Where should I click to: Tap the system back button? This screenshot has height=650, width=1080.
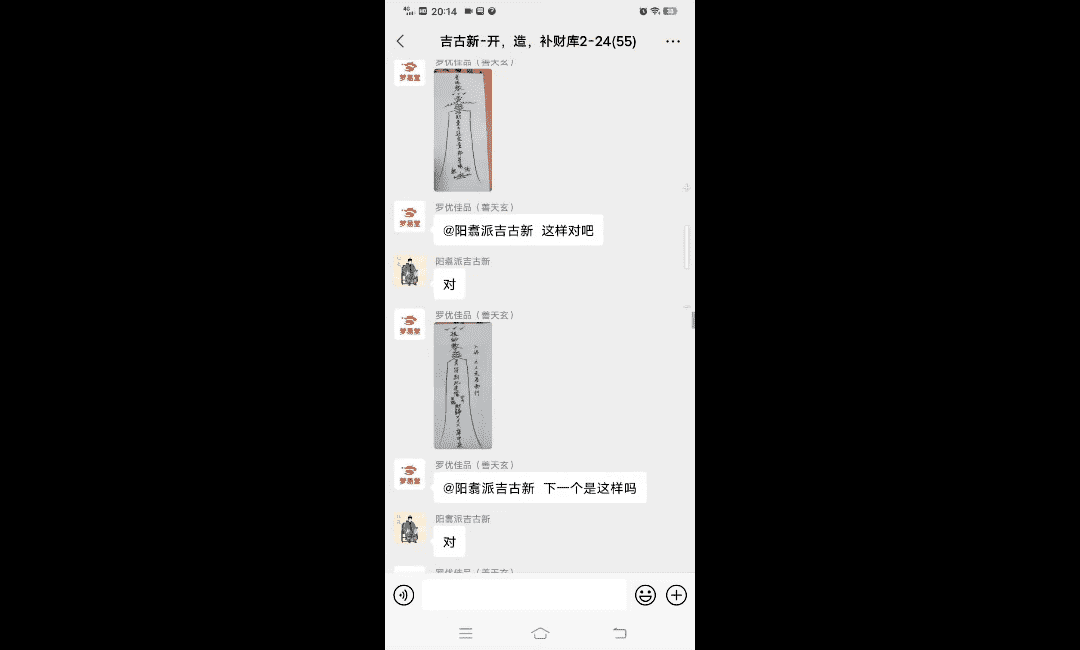coord(619,633)
